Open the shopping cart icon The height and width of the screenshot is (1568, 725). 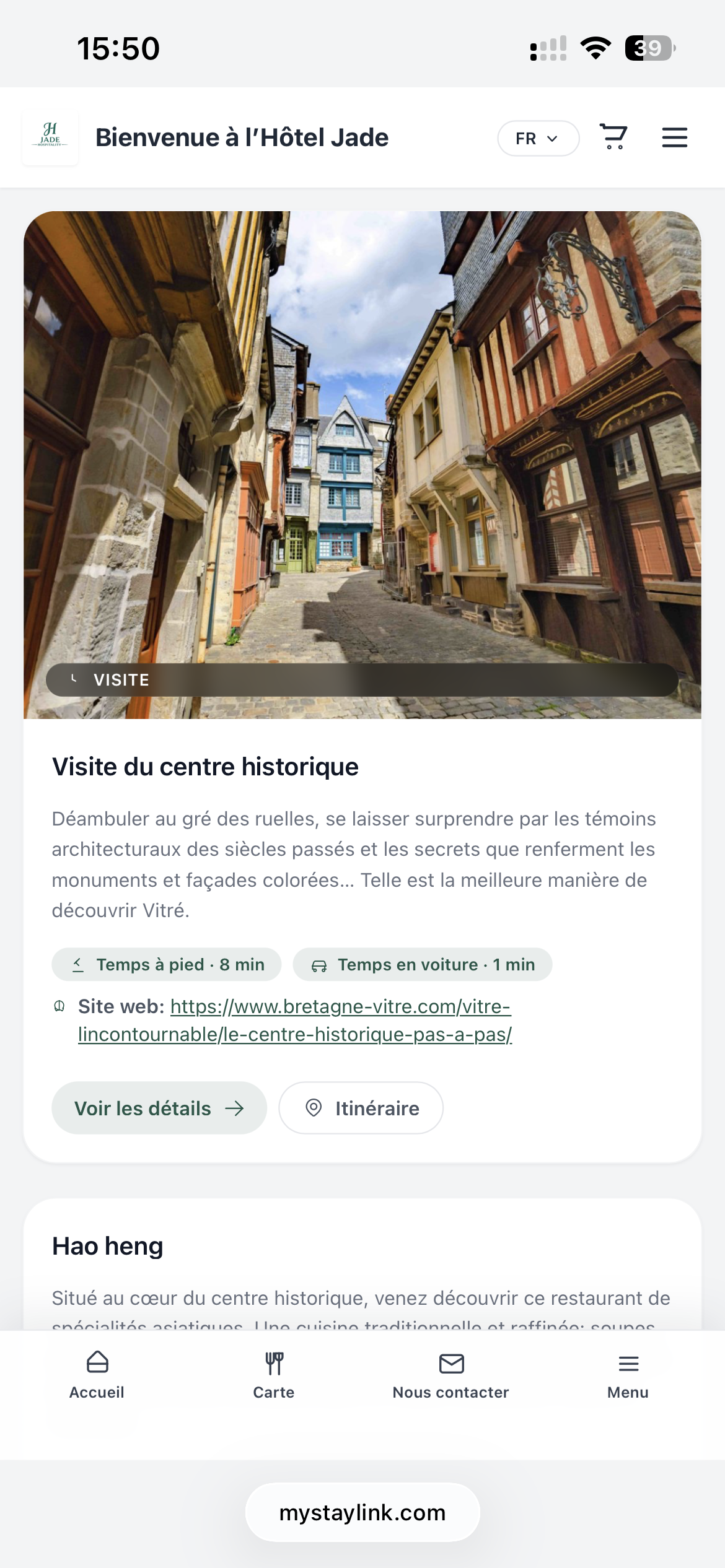(x=613, y=137)
